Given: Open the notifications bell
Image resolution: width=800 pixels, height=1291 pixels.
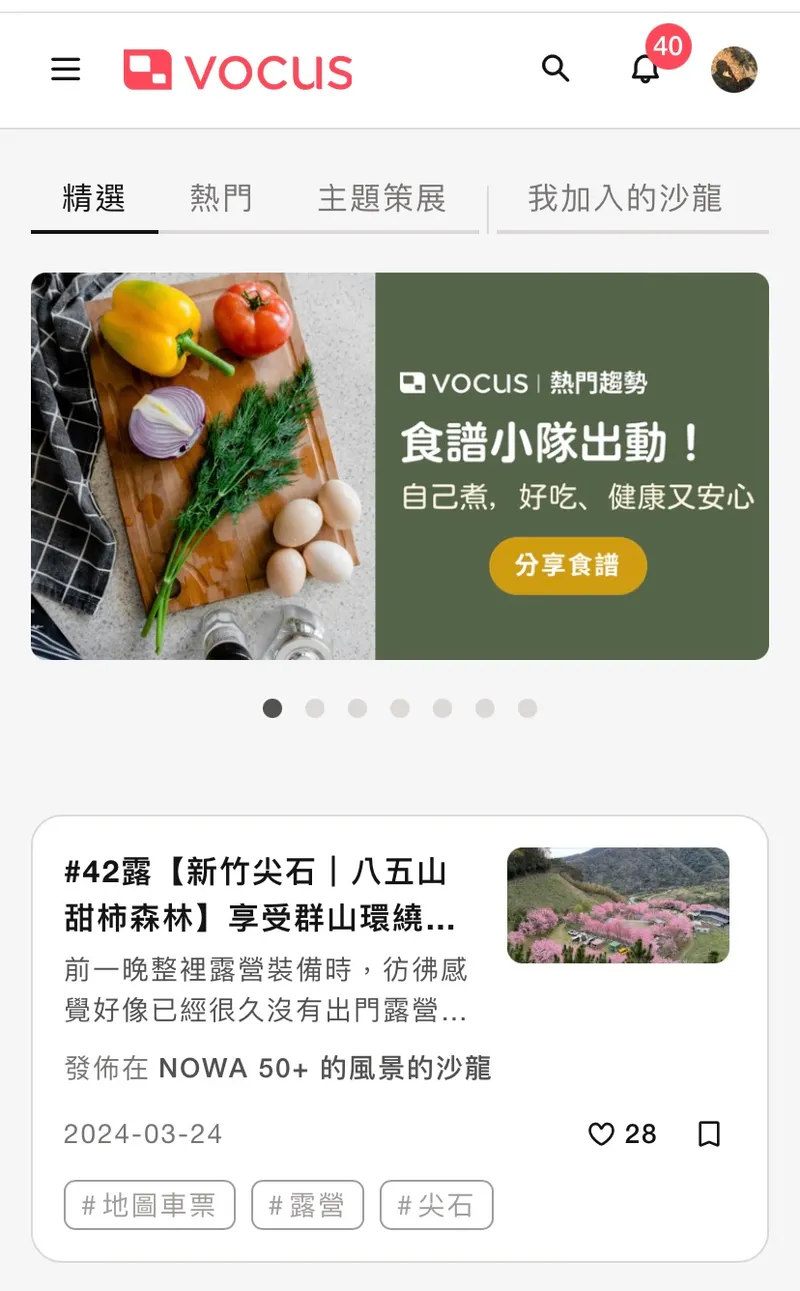Looking at the screenshot, I should pyautogui.click(x=646, y=69).
